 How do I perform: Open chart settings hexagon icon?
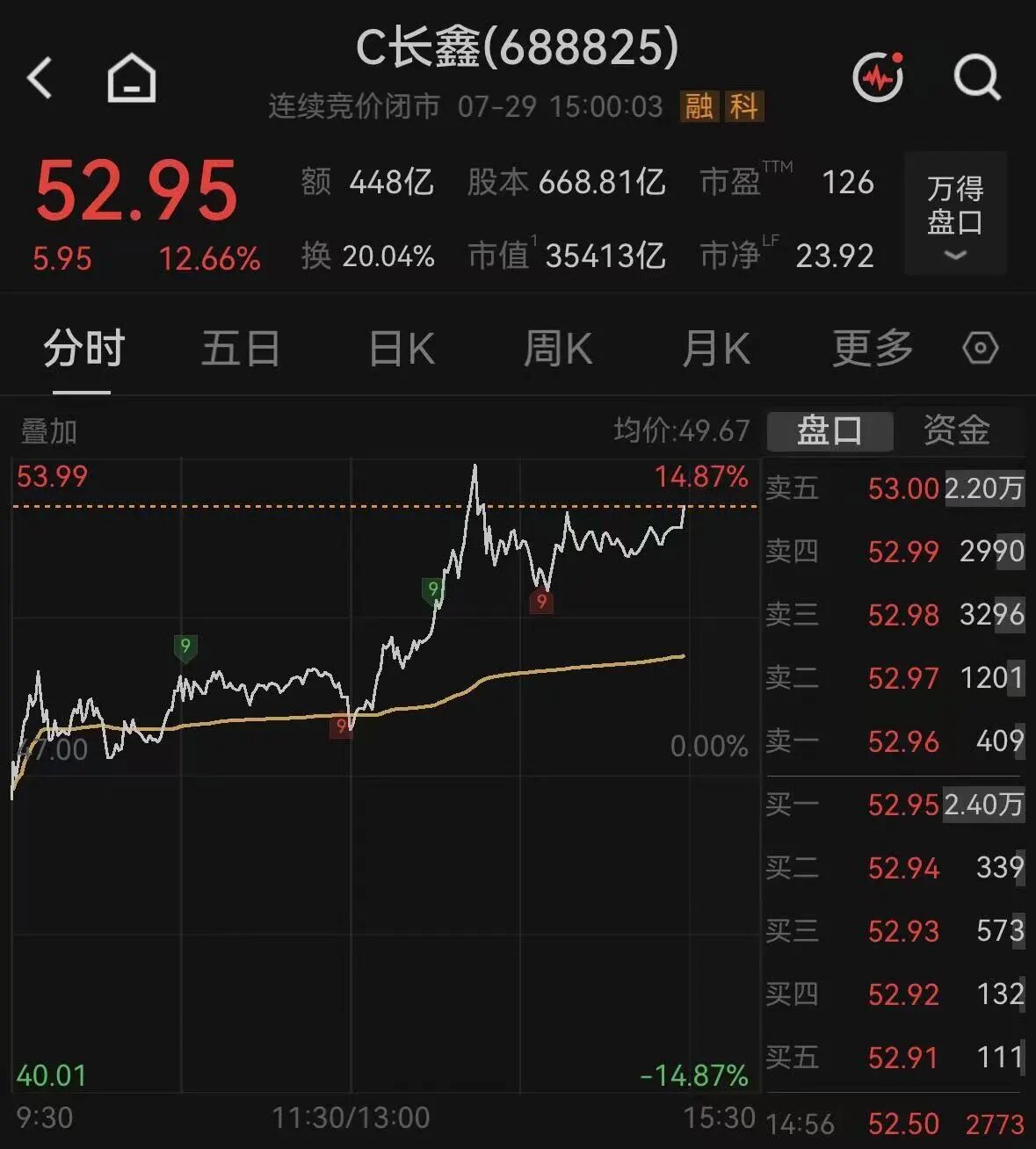pyautogui.click(x=981, y=348)
